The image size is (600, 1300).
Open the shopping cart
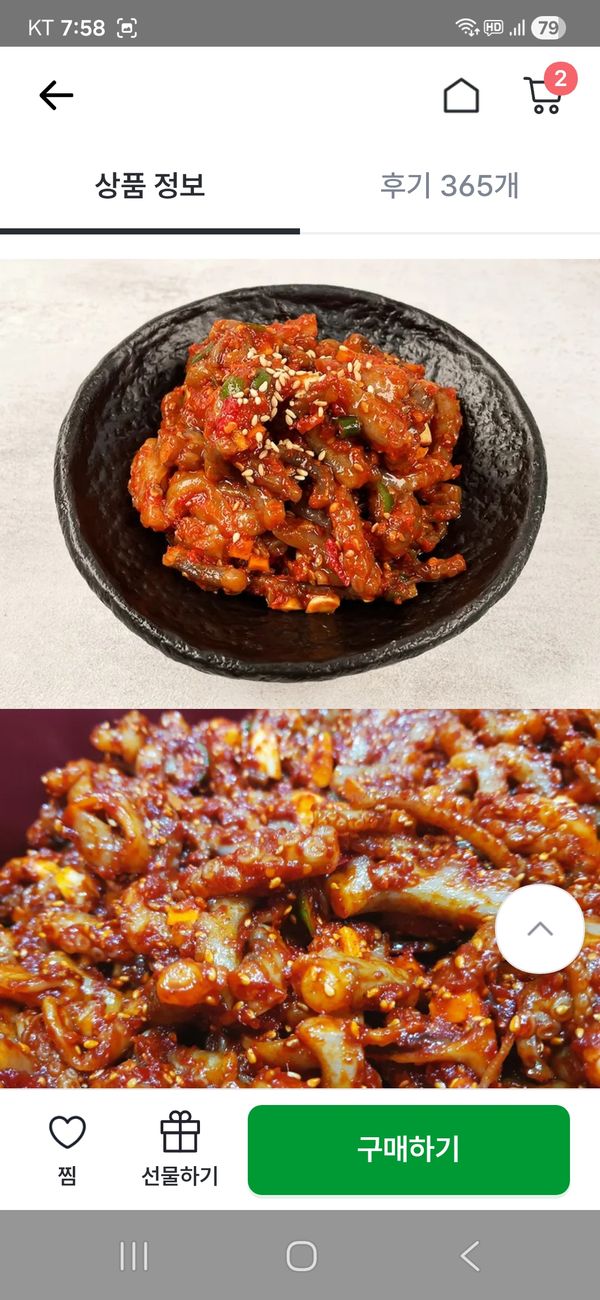[x=543, y=95]
